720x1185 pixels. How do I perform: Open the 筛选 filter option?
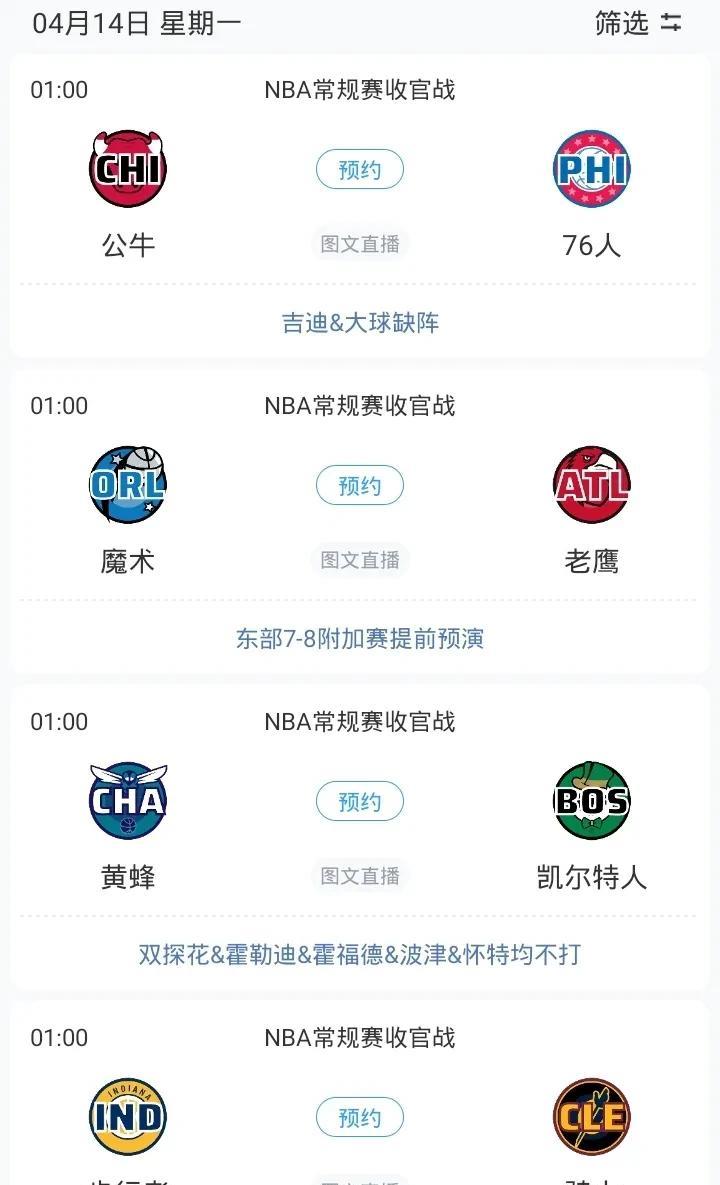638,23
